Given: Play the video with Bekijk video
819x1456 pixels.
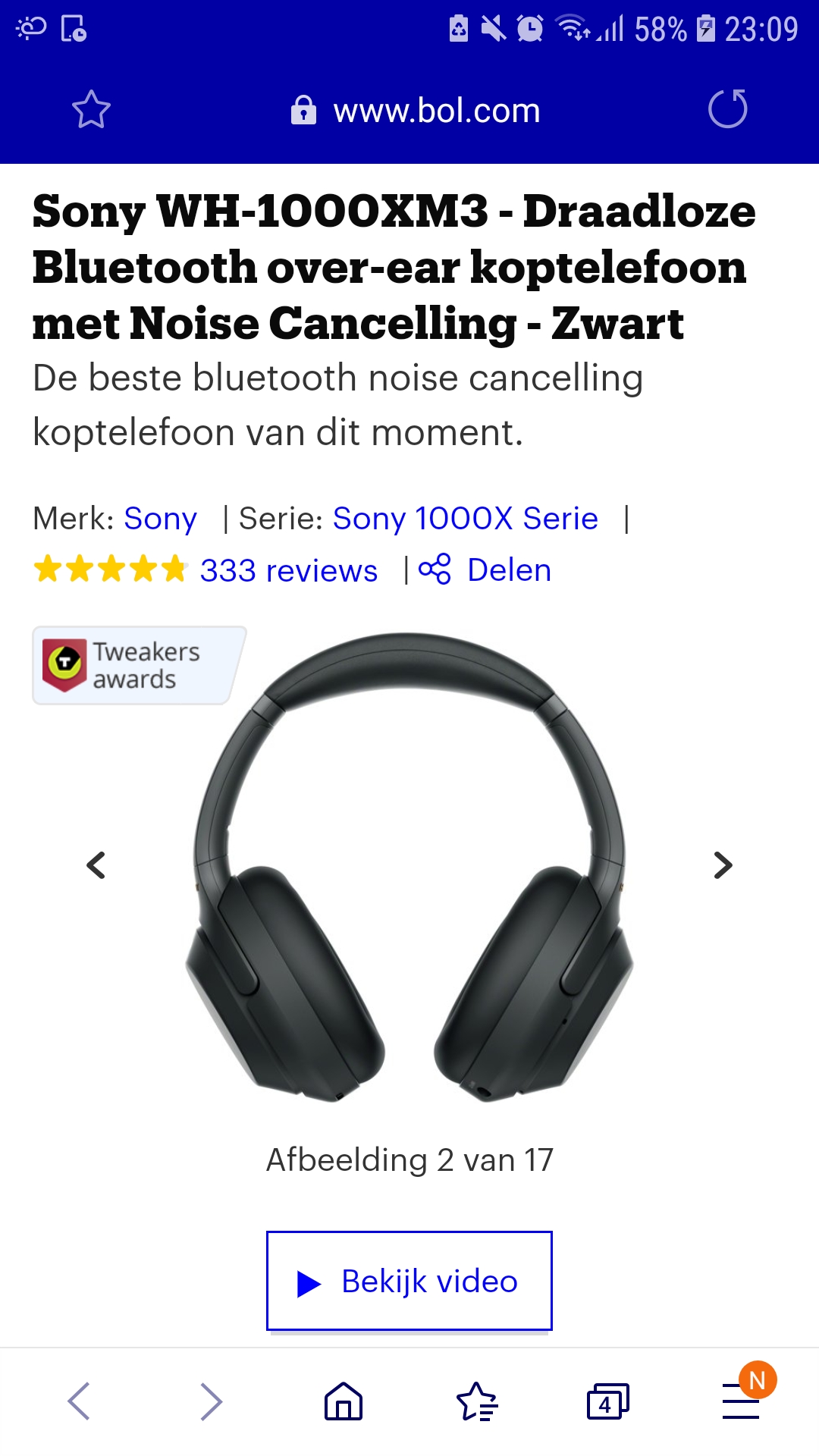Looking at the screenshot, I should [x=409, y=1281].
